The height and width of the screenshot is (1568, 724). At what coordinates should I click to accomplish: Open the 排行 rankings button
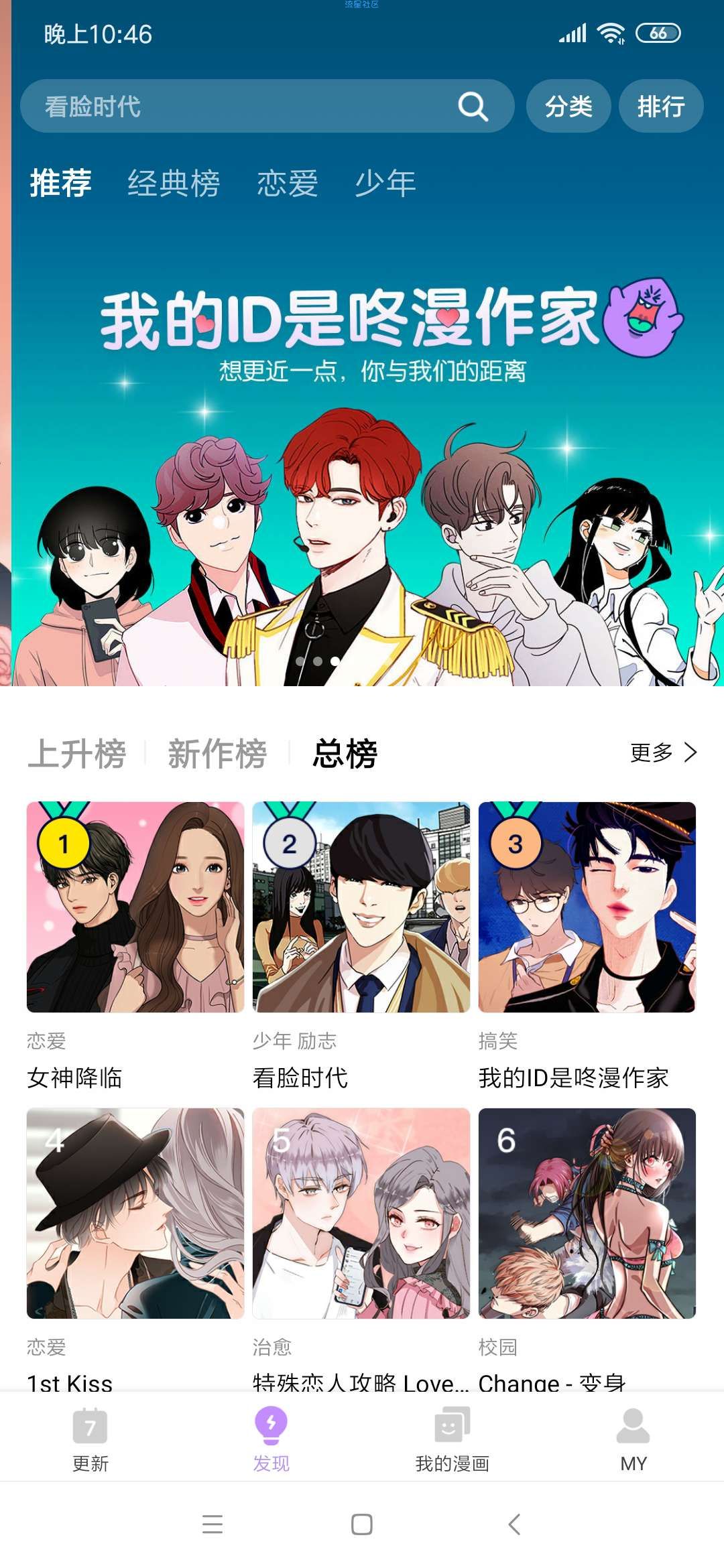point(661,107)
